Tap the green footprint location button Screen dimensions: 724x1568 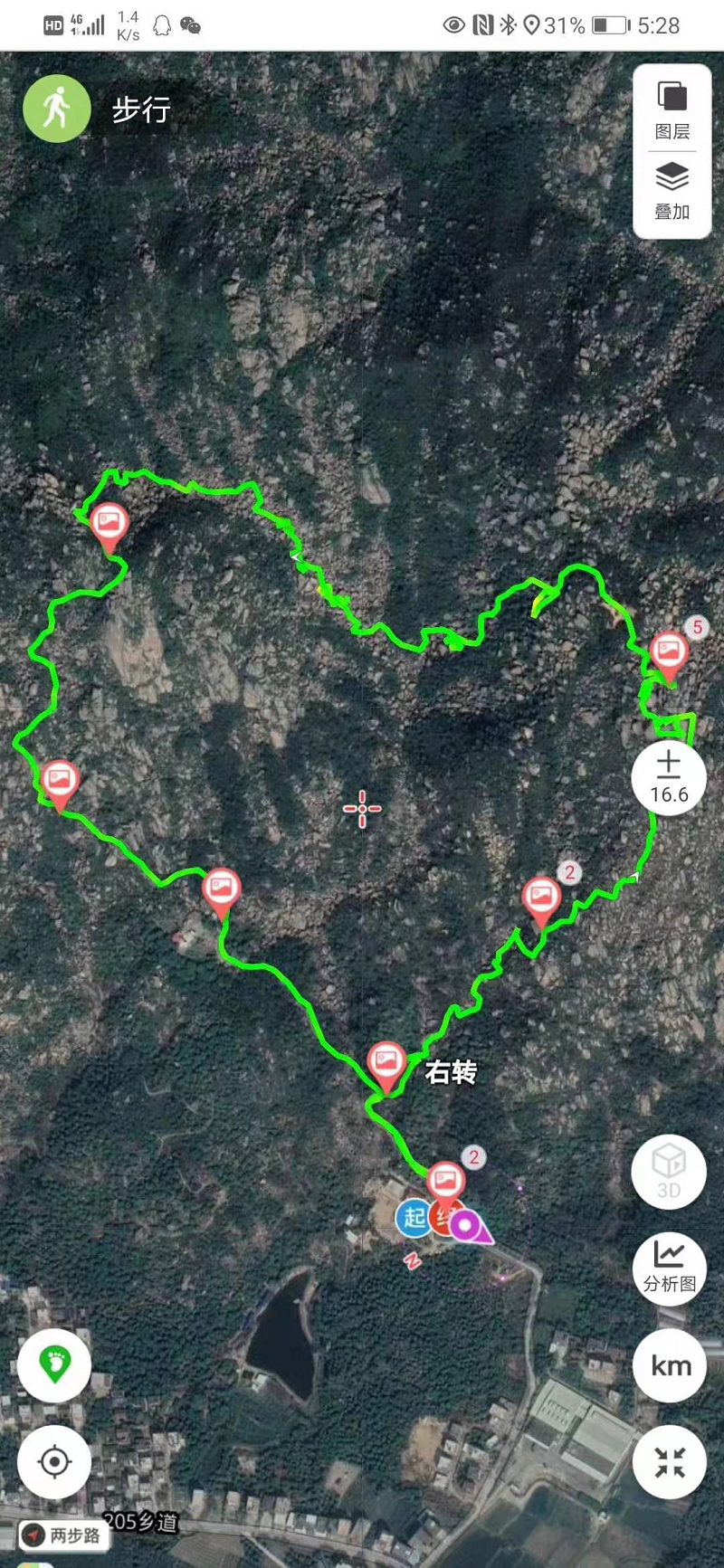click(x=54, y=1364)
